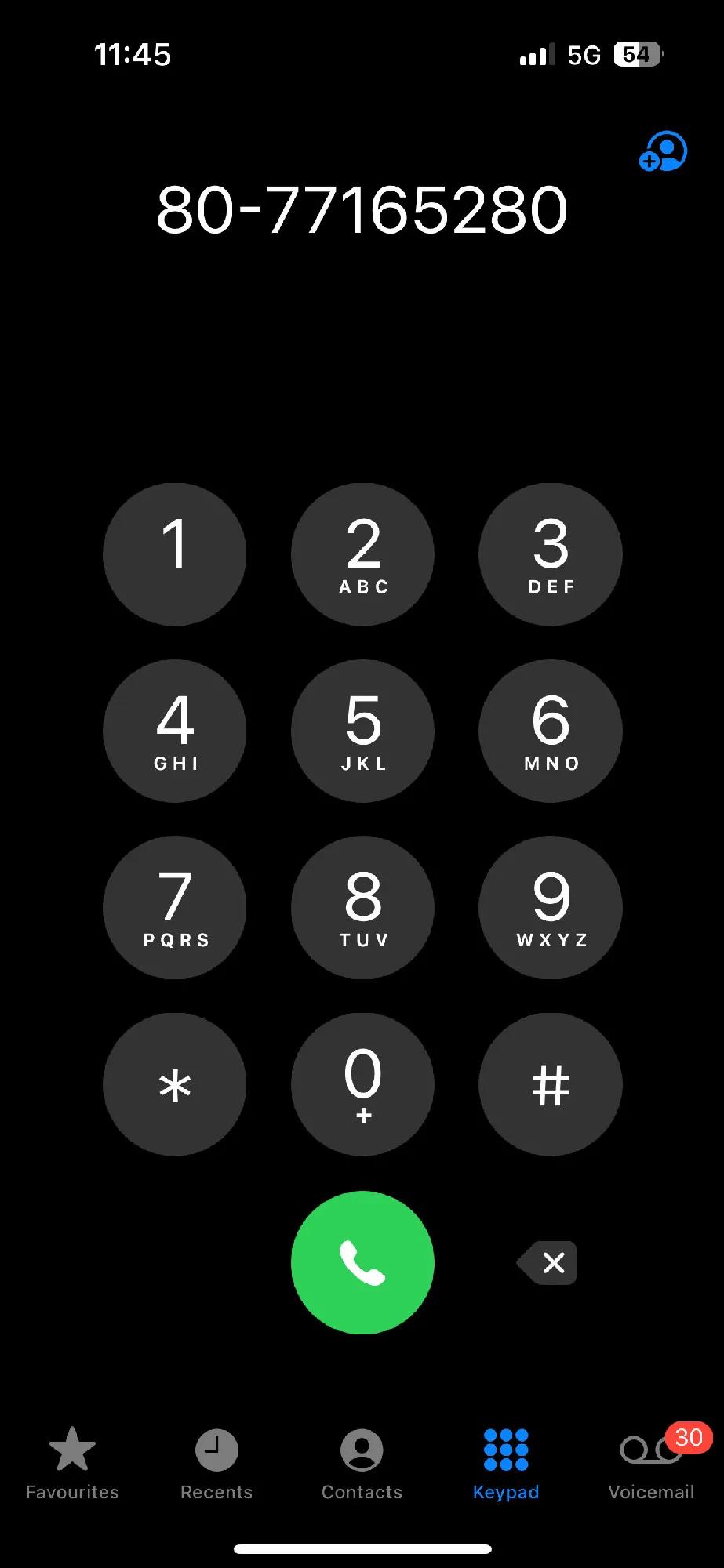
Task: Enter the asterisk symbol
Action: click(174, 1084)
